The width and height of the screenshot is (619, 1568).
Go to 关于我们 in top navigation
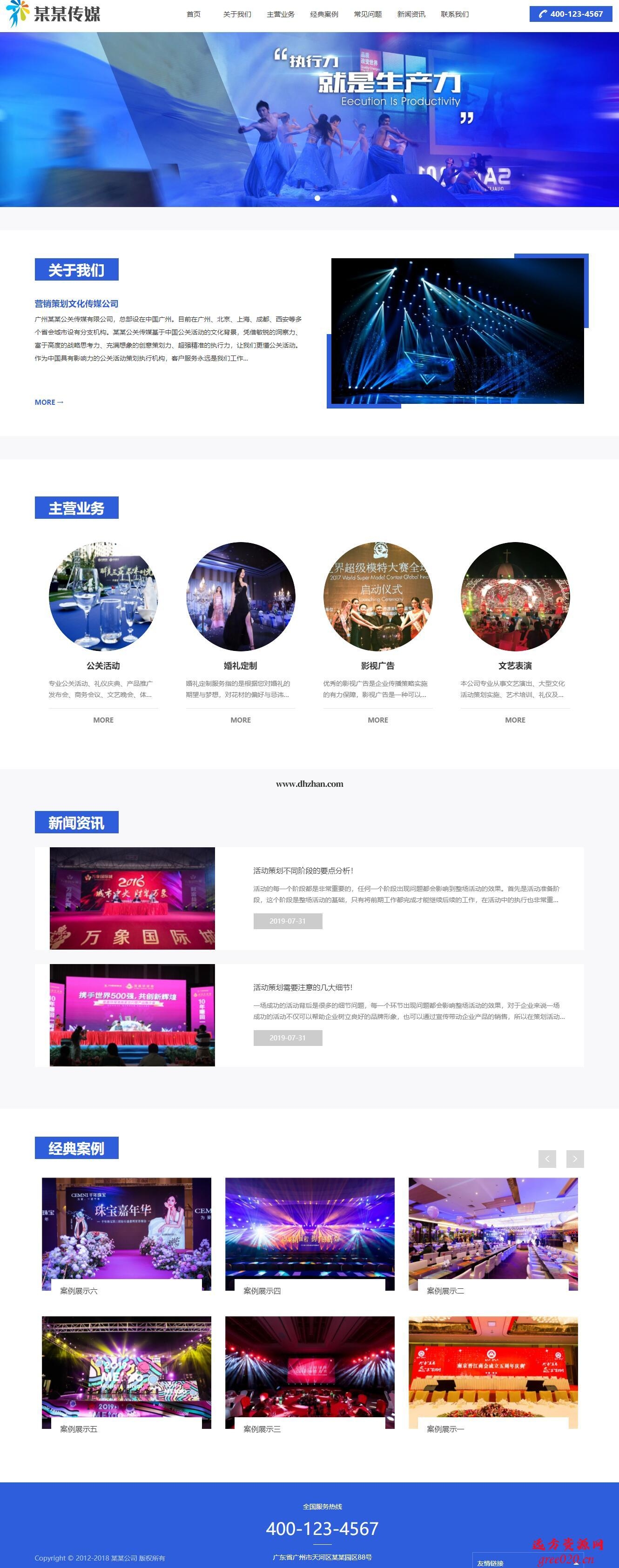click(x=237, y=14)
